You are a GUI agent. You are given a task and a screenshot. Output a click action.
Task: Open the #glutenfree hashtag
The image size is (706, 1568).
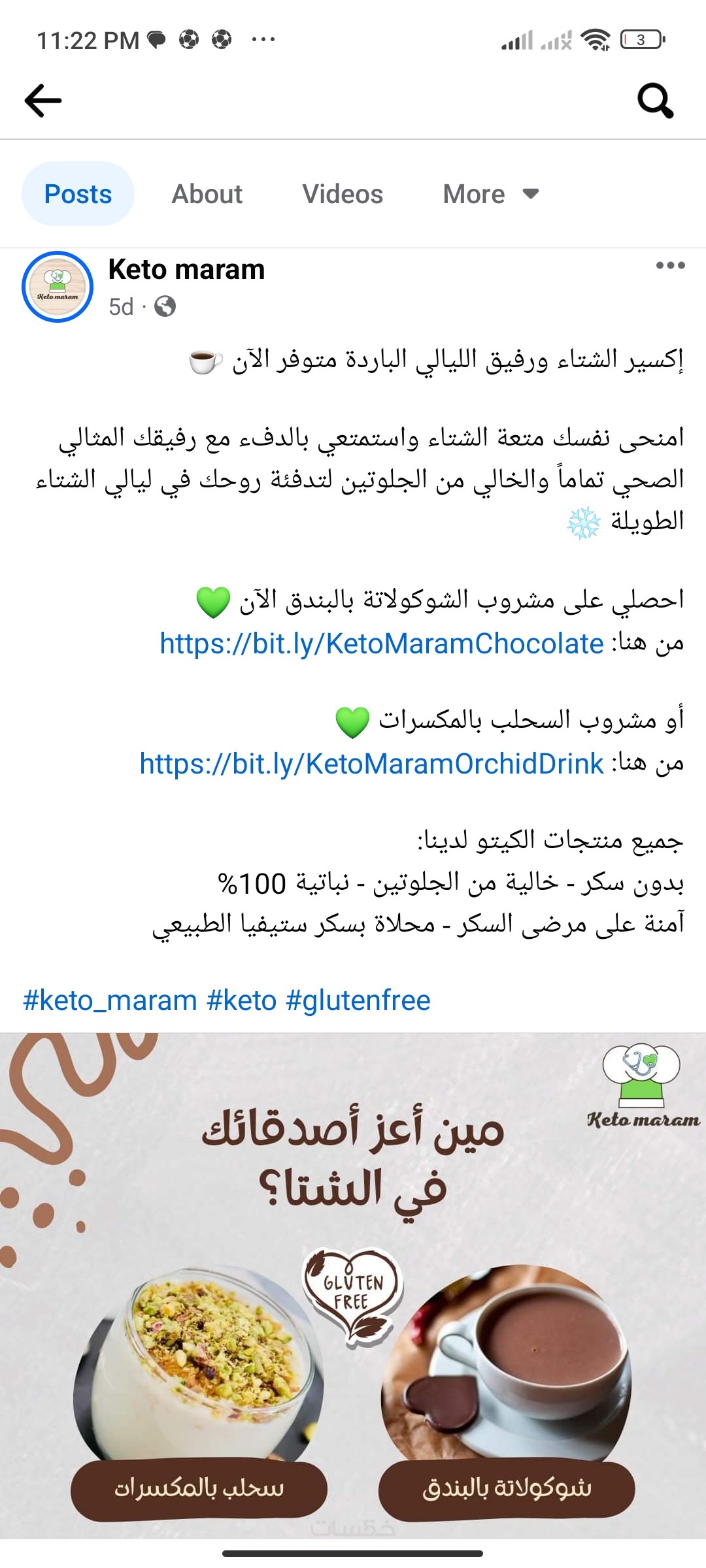[358, 1001]
